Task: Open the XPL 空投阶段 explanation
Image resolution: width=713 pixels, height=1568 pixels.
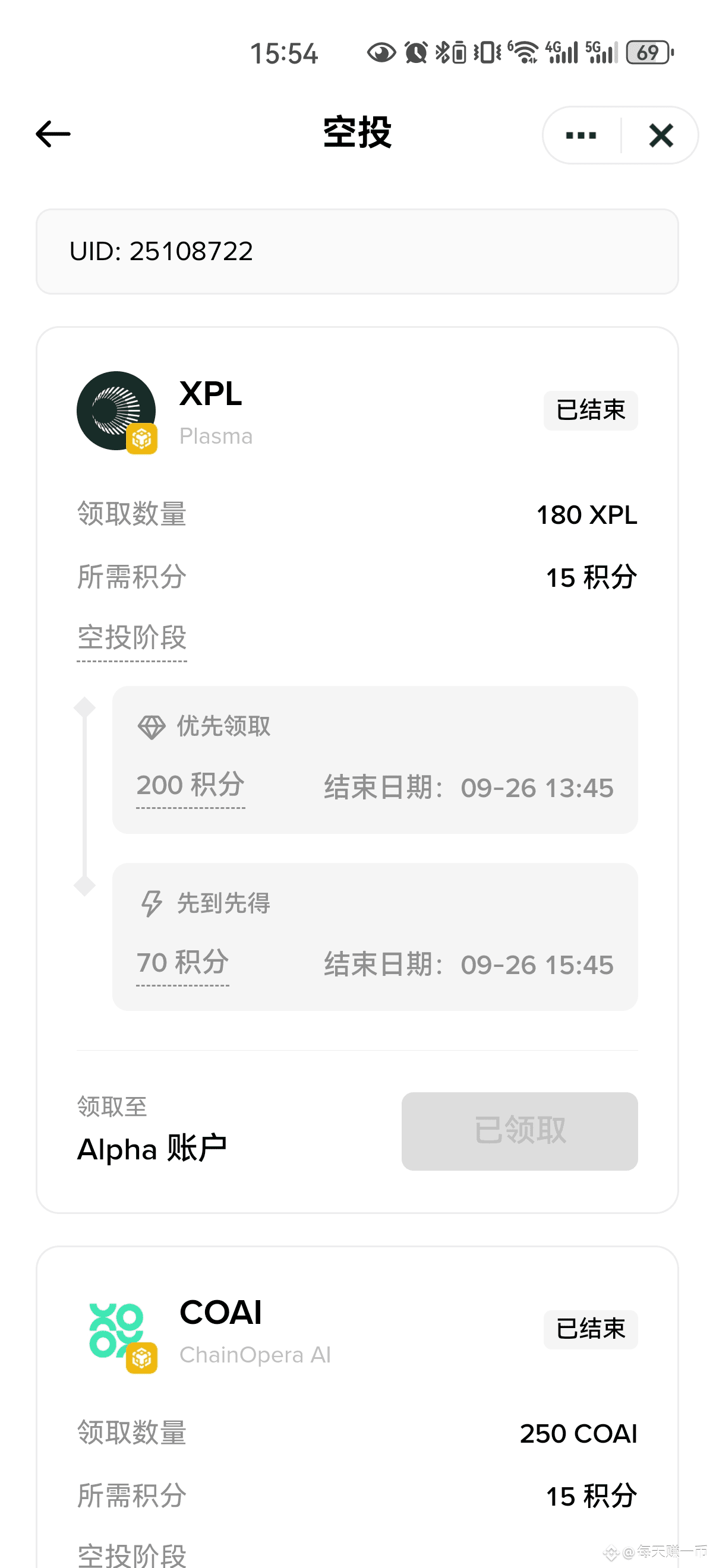Action: tap(131, 638)
